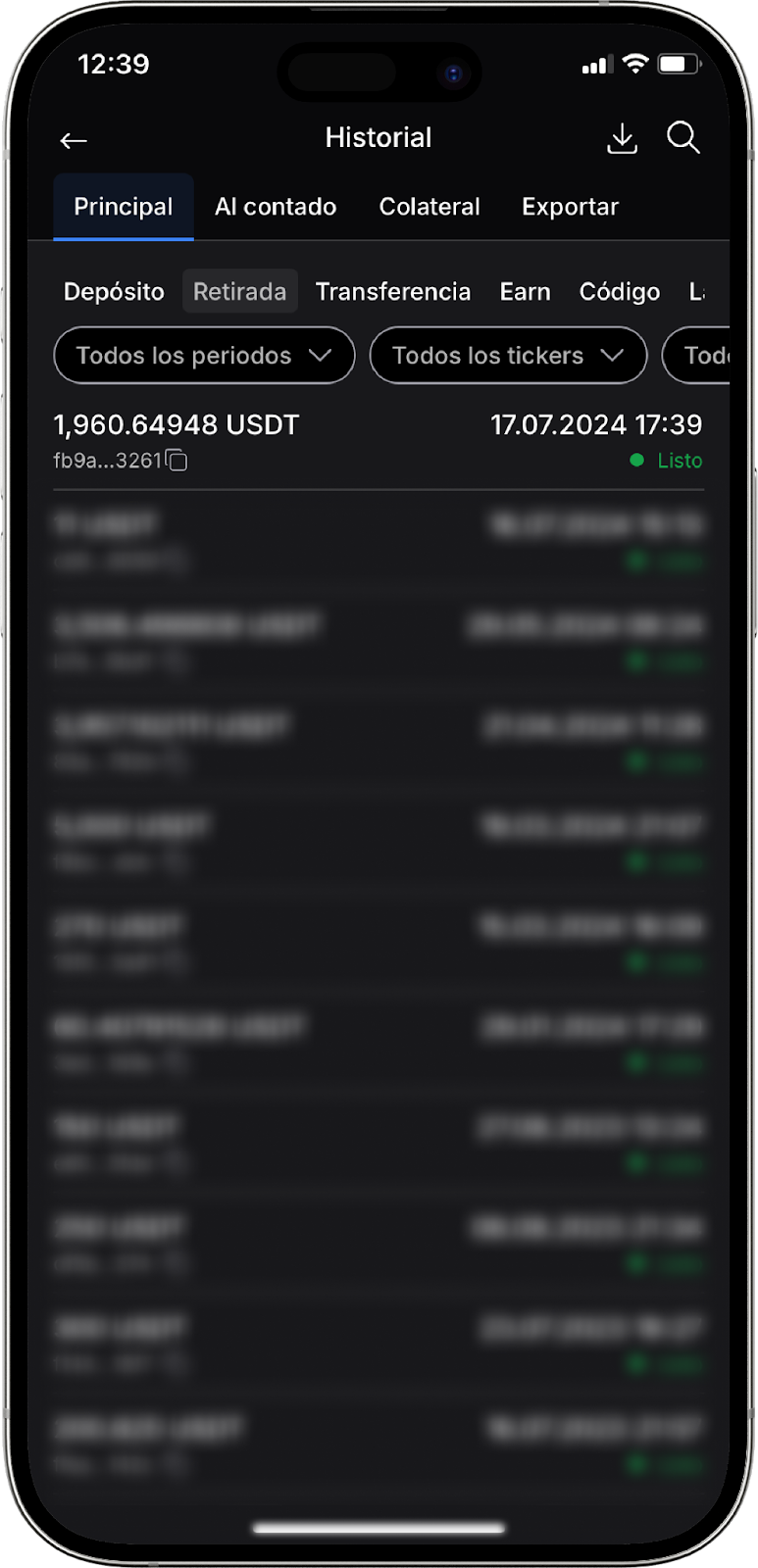Switch to the Earn section

click(x=525, y=291)
